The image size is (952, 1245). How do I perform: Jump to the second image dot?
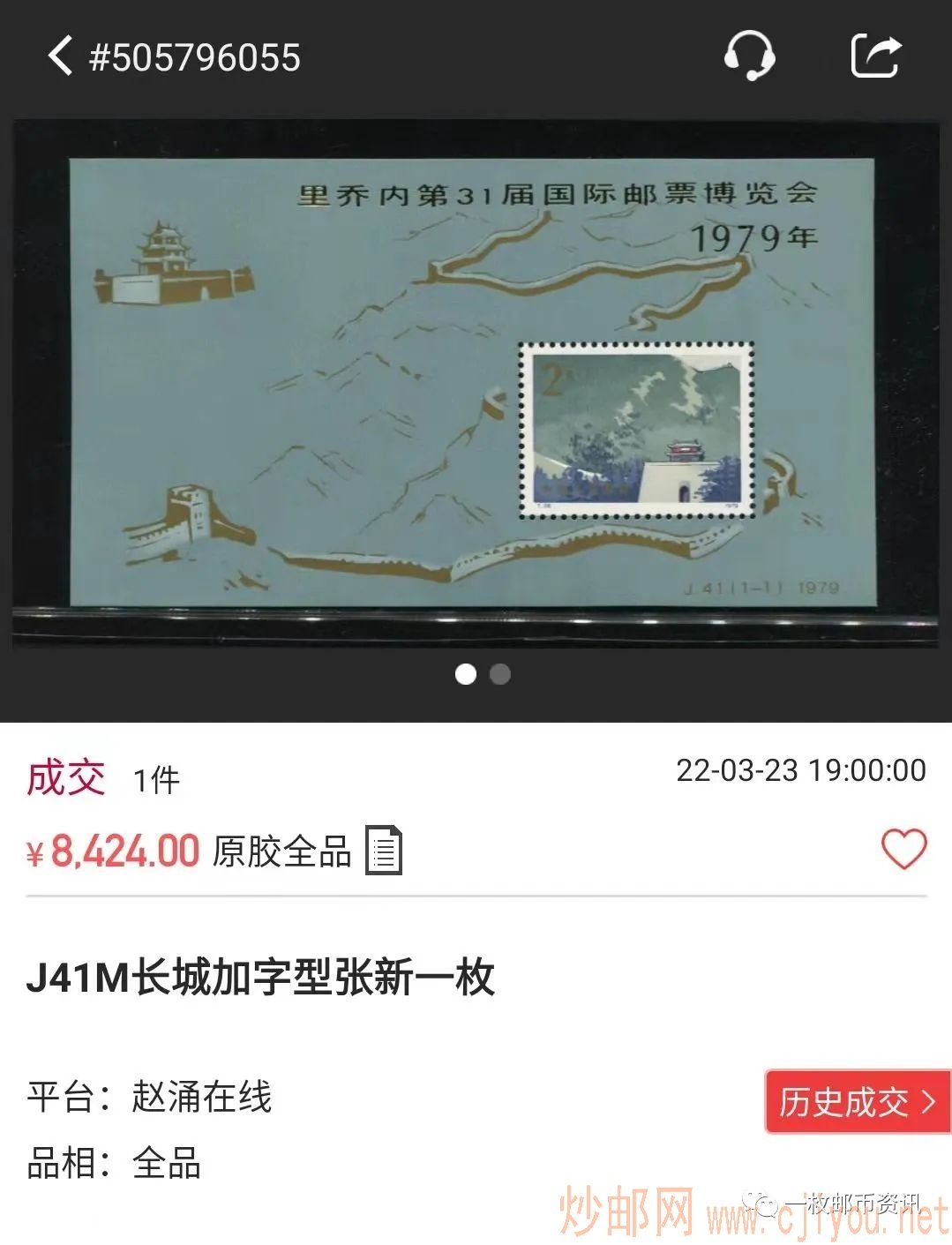coord(500,674)
